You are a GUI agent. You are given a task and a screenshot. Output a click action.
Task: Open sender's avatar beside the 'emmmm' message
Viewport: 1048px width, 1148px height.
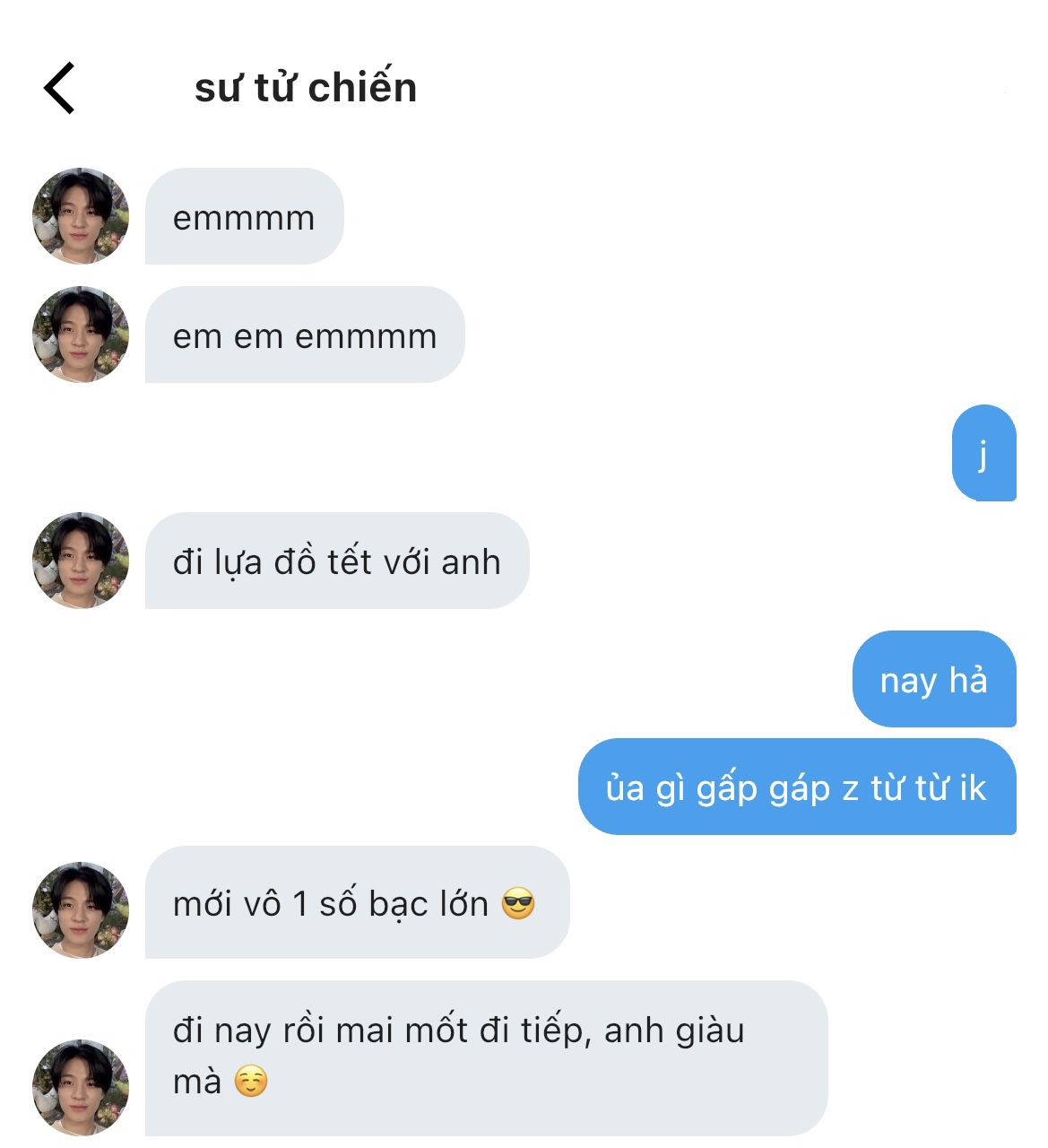[81, 216]
